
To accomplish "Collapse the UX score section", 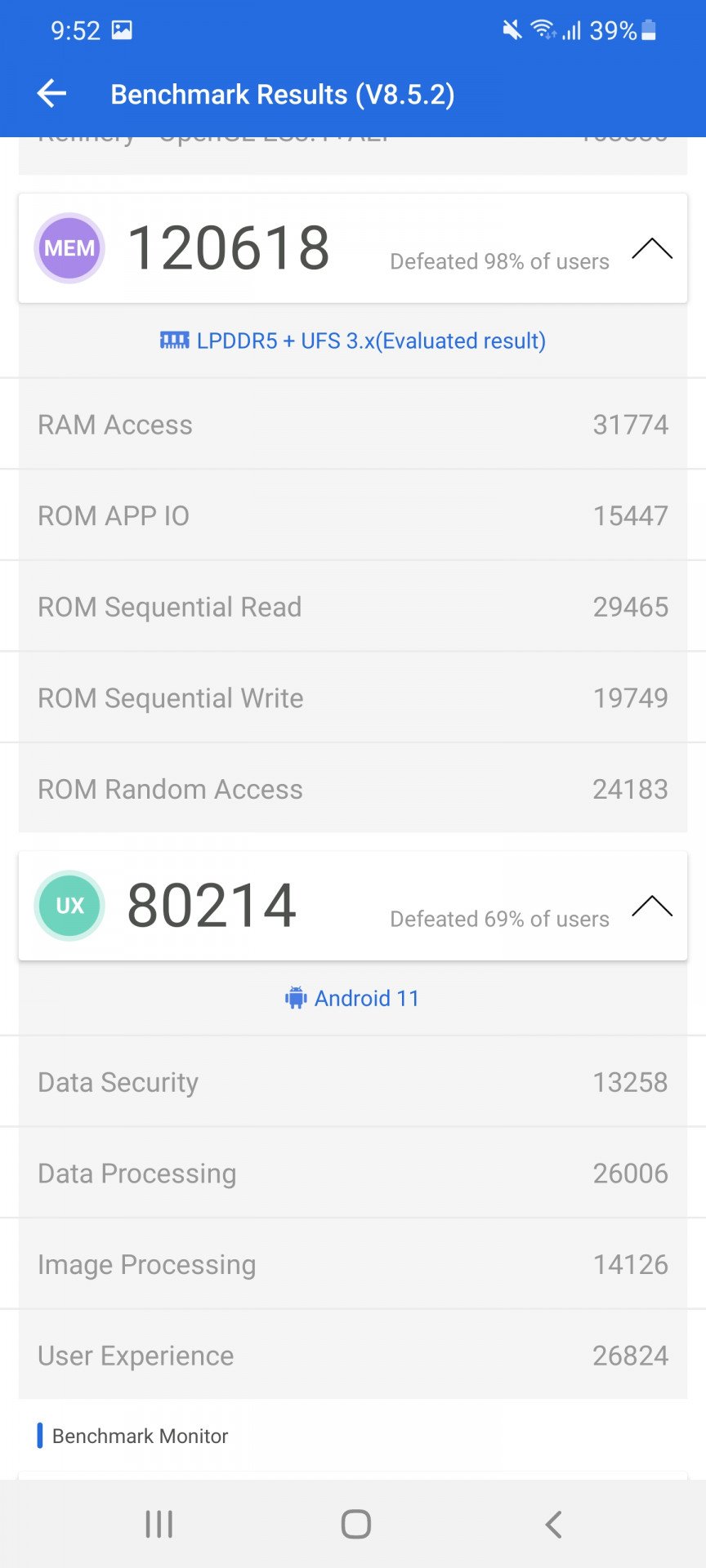I will [652, 906].
